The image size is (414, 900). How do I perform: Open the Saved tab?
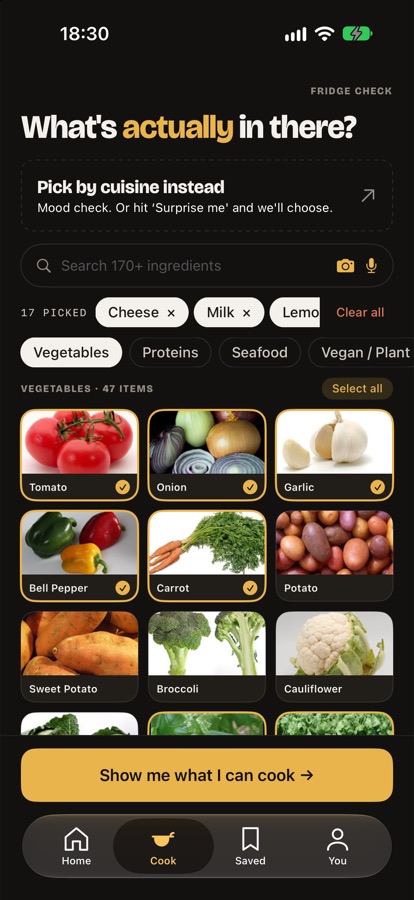click(x=250, y=847)
